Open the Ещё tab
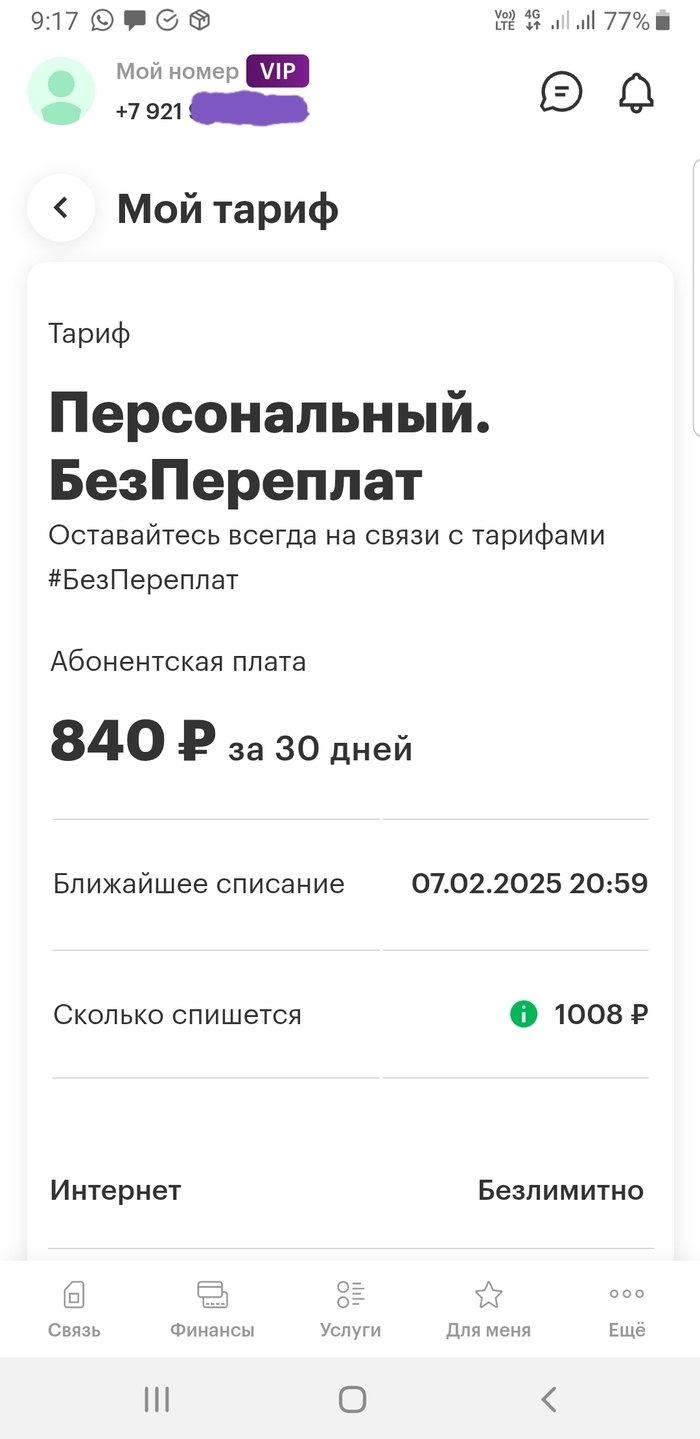 [627, 1309]
